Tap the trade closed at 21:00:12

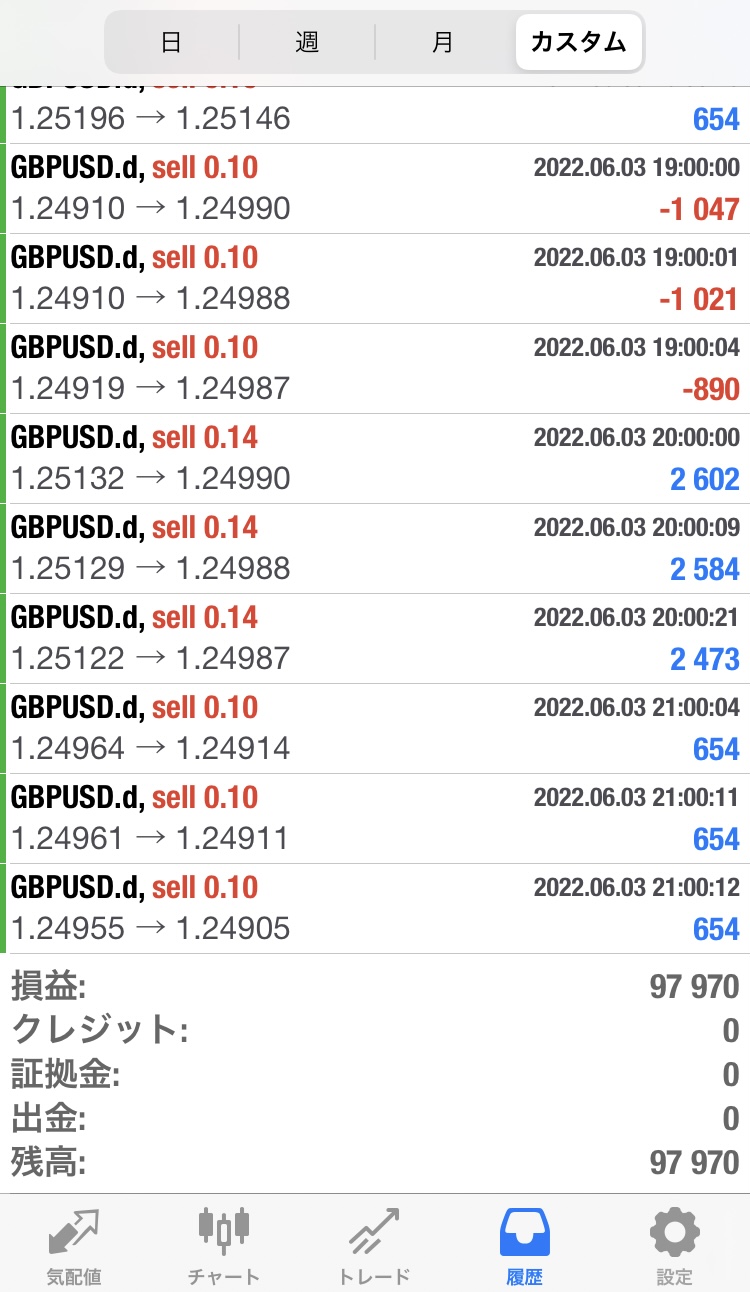coord(375,909)
